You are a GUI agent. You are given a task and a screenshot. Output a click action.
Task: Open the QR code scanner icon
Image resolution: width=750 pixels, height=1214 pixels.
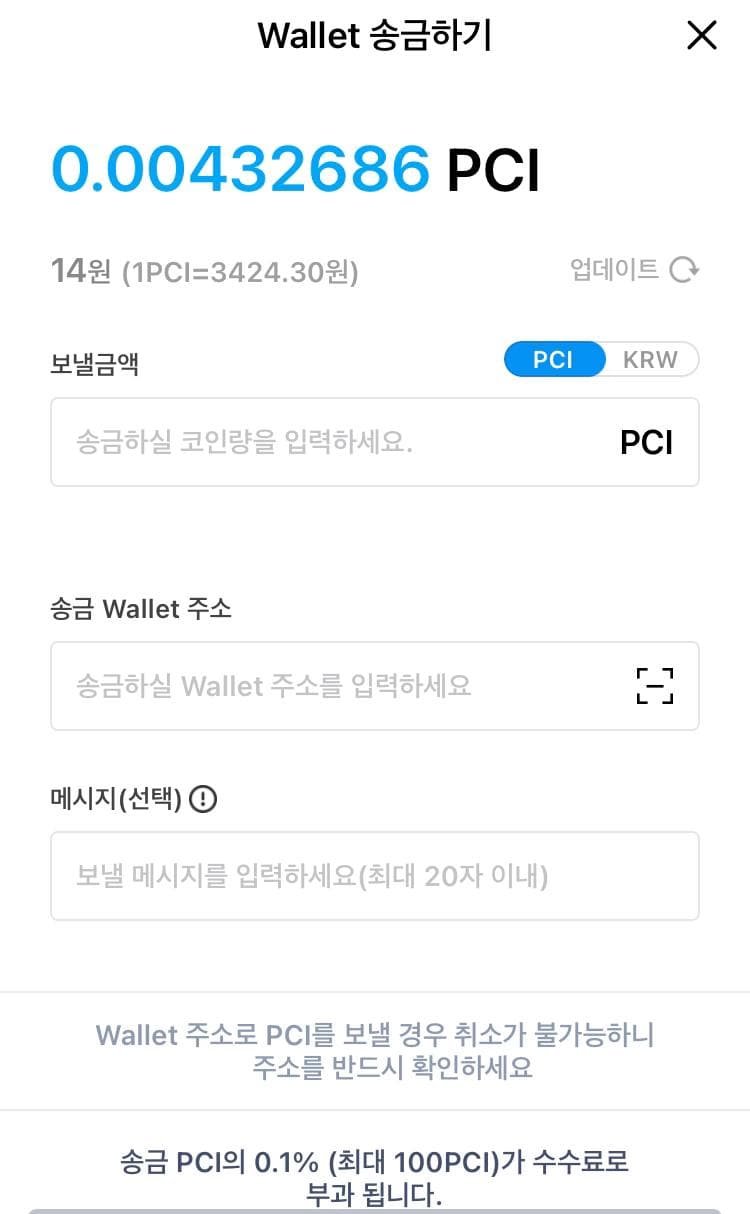click(655, 686)
